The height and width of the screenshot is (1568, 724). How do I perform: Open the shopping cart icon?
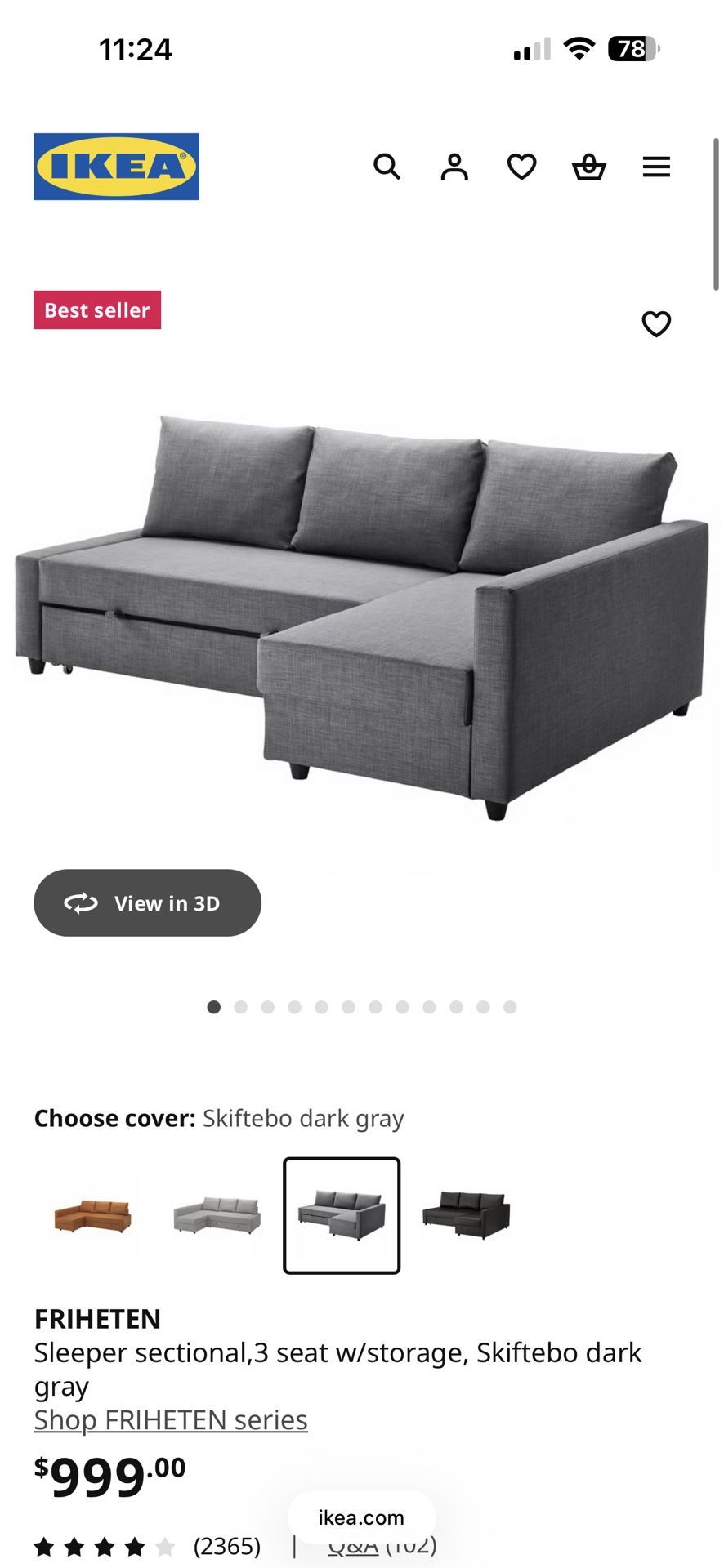point(589,167)
